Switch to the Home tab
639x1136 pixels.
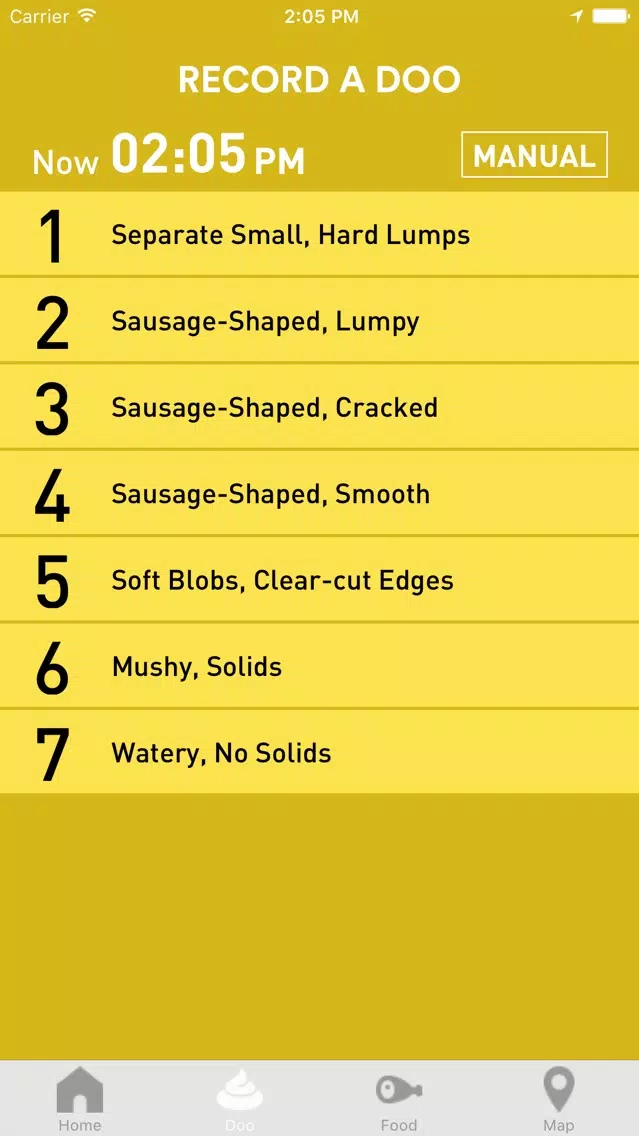coord(80,1099)
